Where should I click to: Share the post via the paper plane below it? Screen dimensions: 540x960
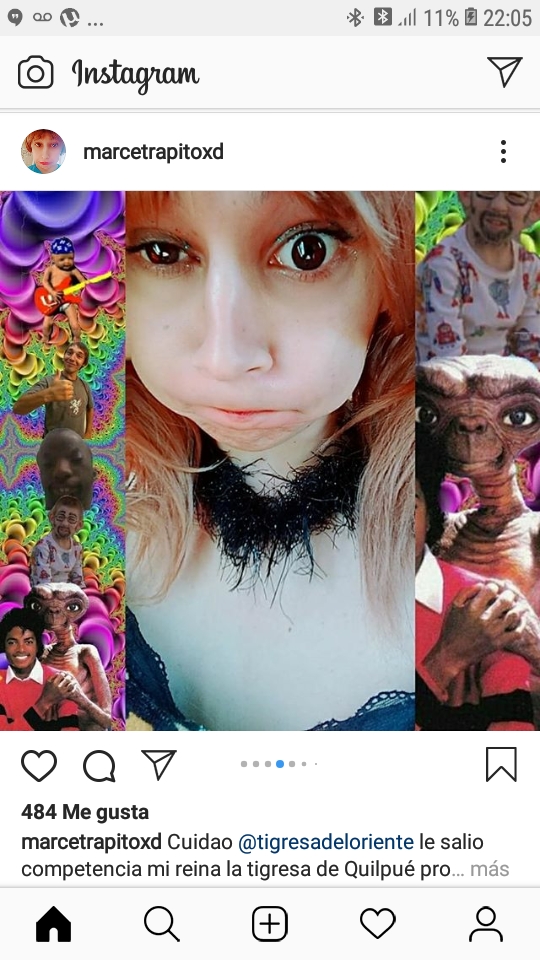coord(159,764)
